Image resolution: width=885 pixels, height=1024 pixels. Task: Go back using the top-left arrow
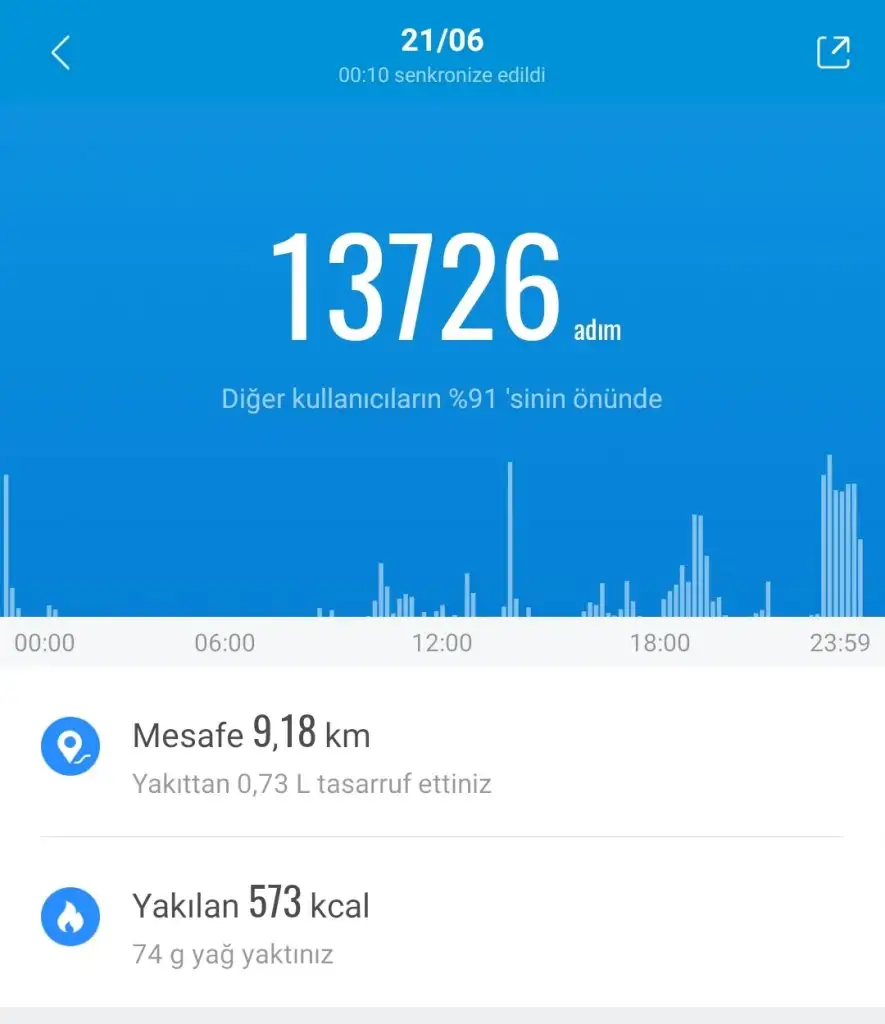(x=60, y=53)
